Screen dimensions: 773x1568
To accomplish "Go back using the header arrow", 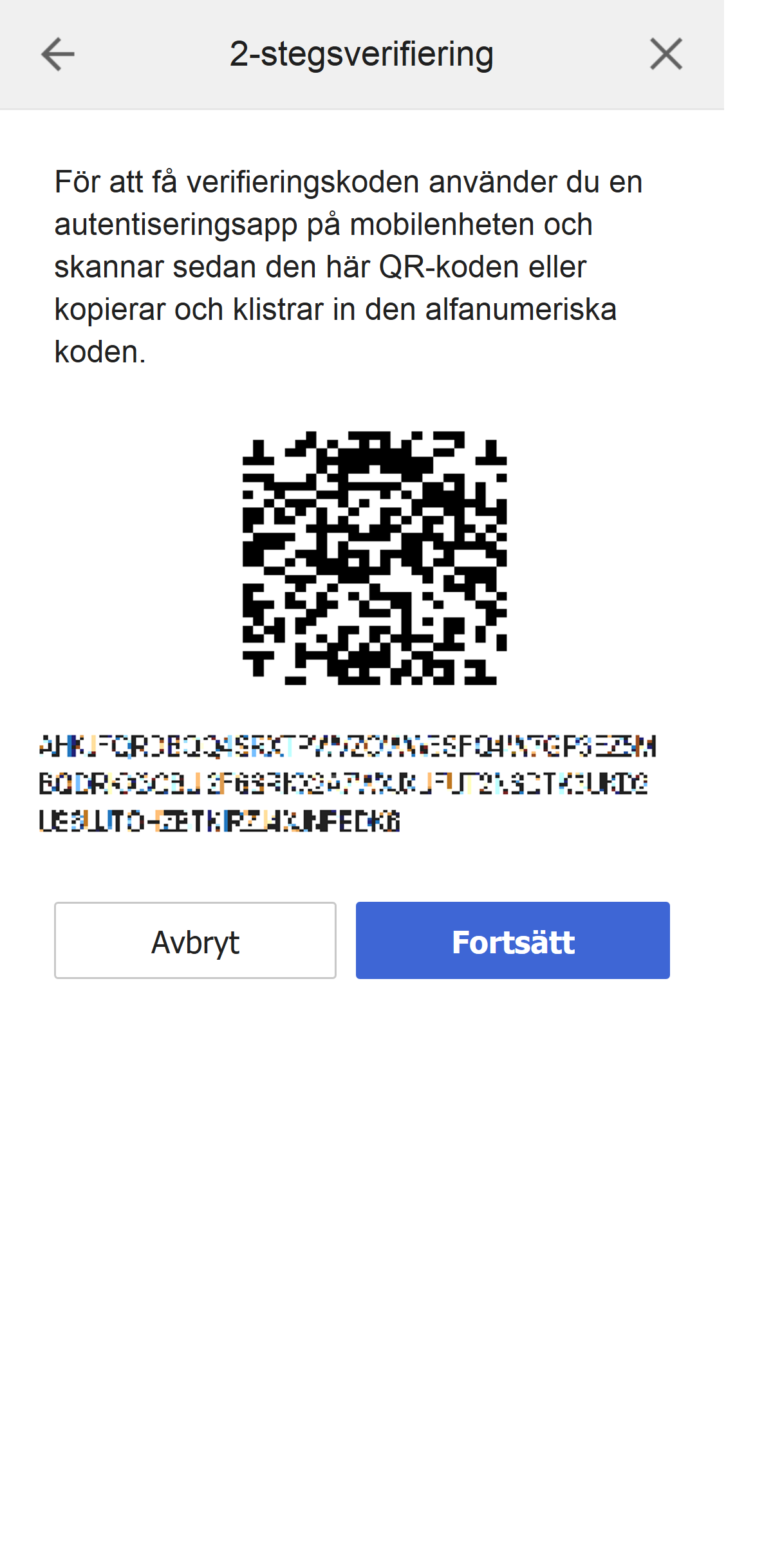I will coord(58,54).
